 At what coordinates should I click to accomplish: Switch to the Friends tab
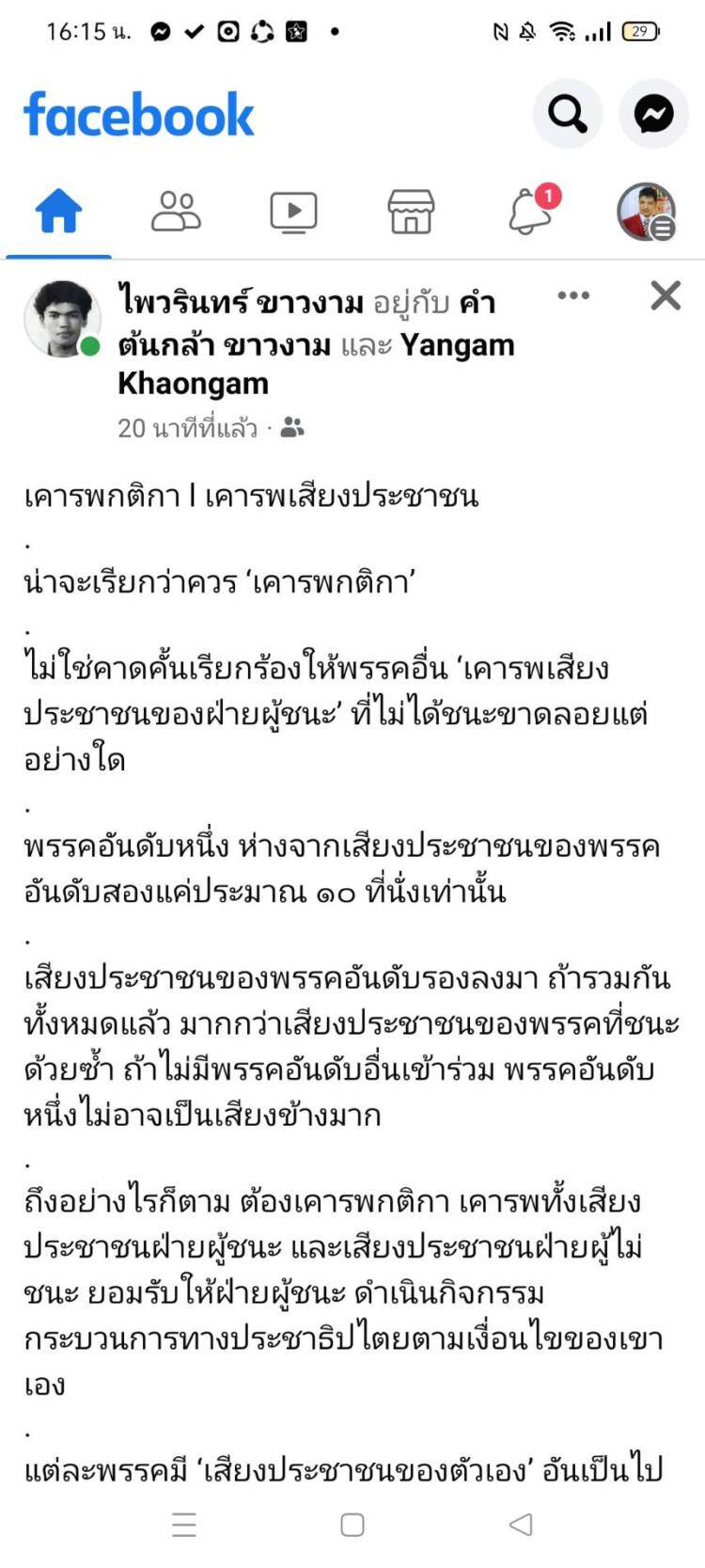point(176,212)
